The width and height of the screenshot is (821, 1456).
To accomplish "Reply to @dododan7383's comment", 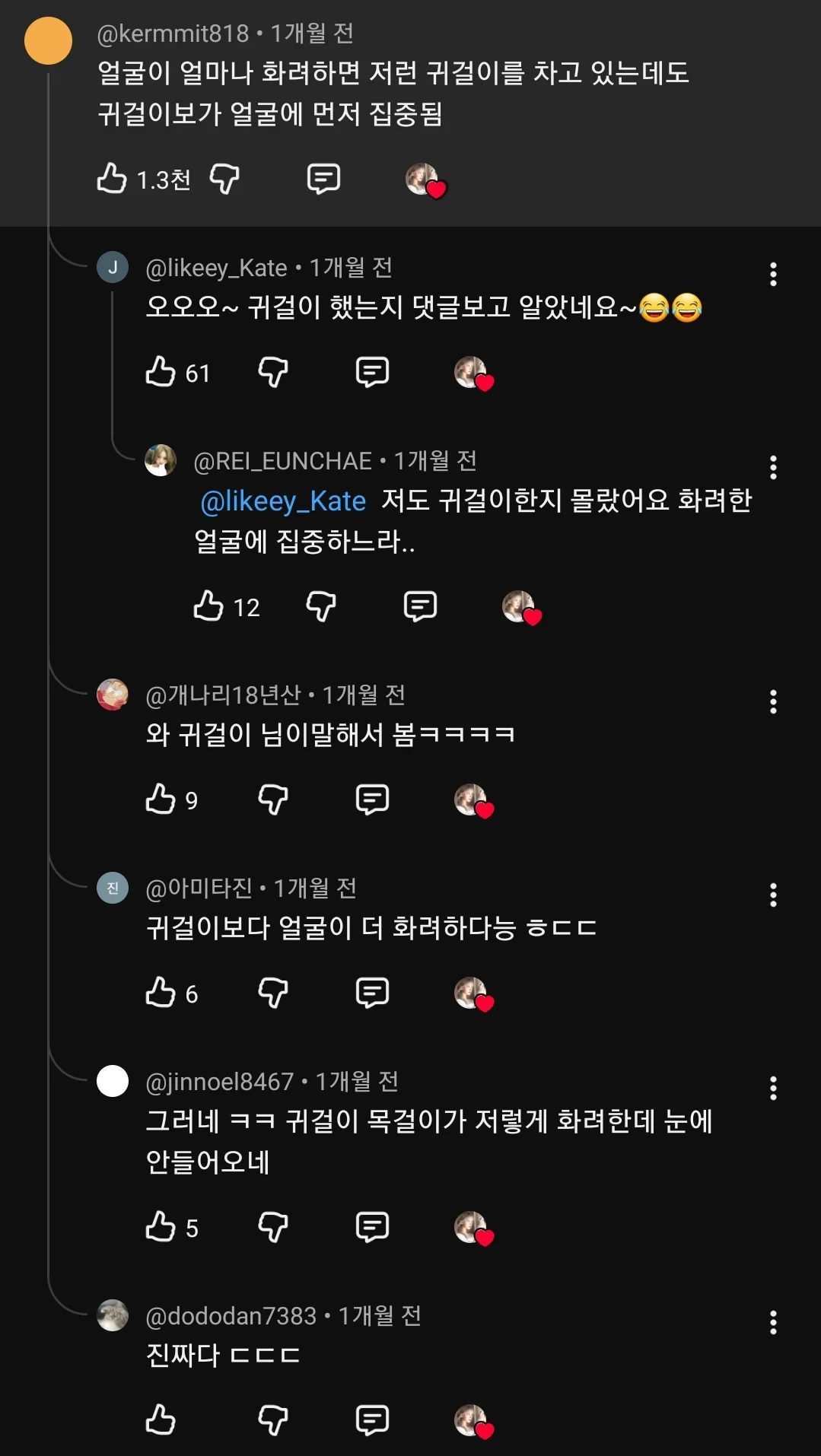I will (x=372, y=1420).
